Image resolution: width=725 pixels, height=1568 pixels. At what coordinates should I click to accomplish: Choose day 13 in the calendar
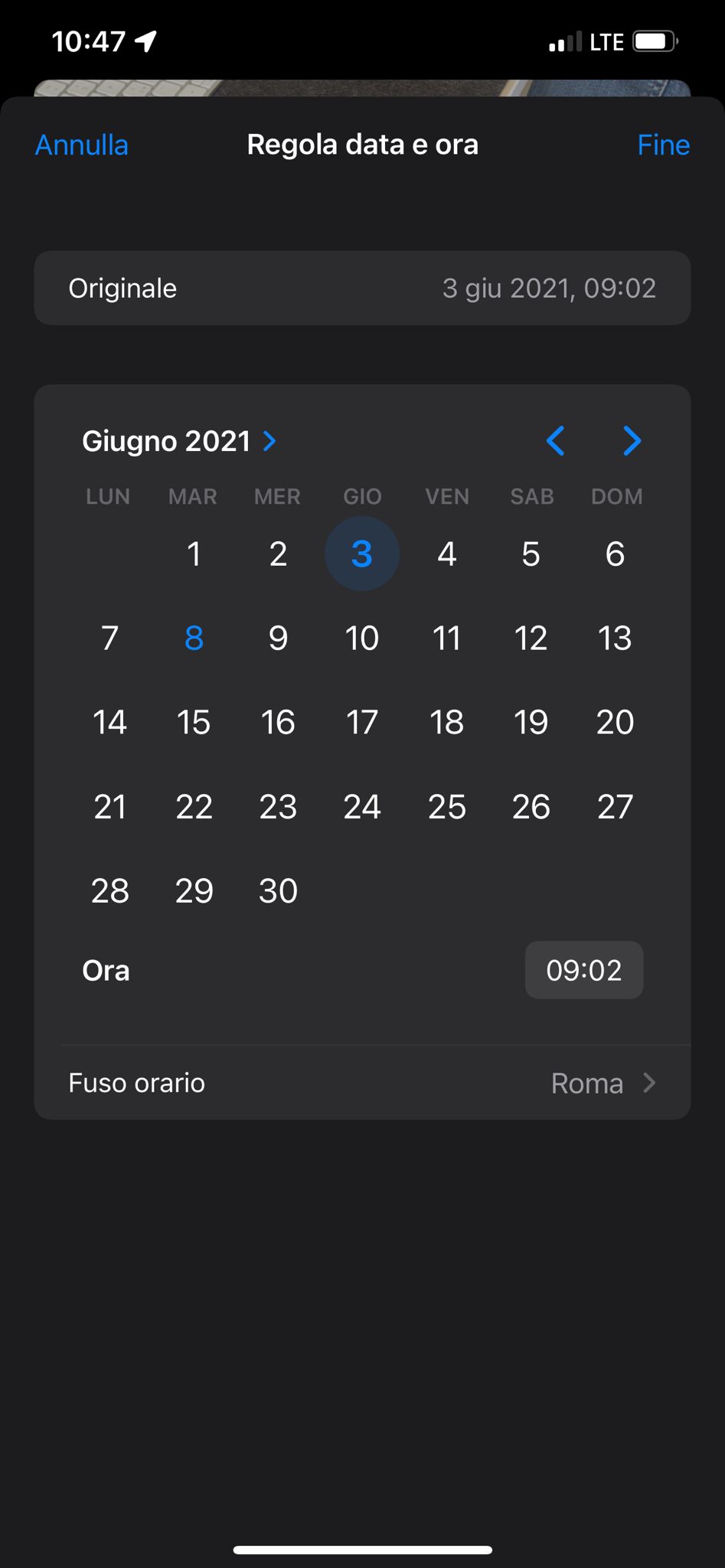pyautogui.click(x=615, y=638)
